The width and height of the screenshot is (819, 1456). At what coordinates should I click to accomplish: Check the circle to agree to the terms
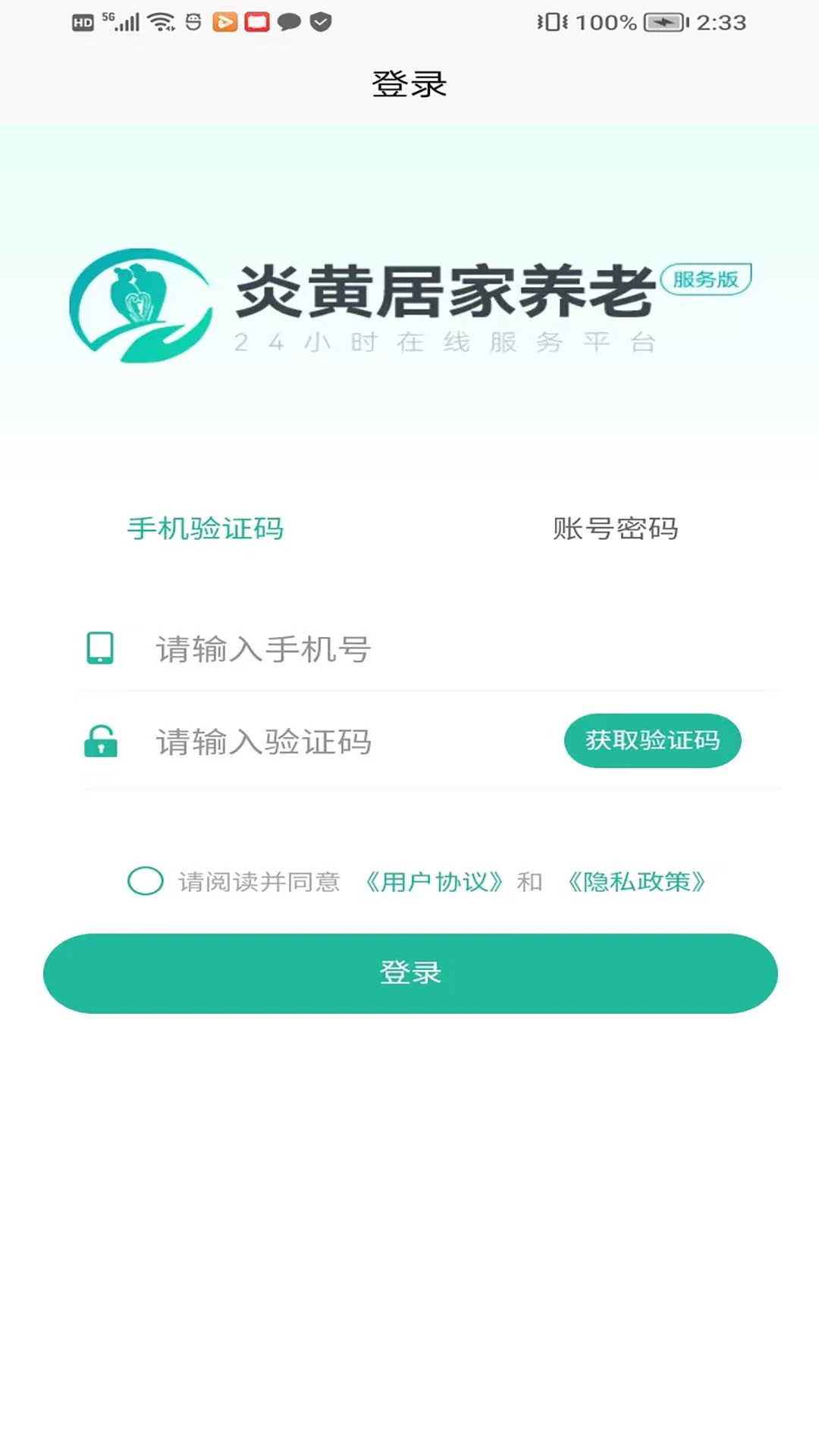coord(144,882)
